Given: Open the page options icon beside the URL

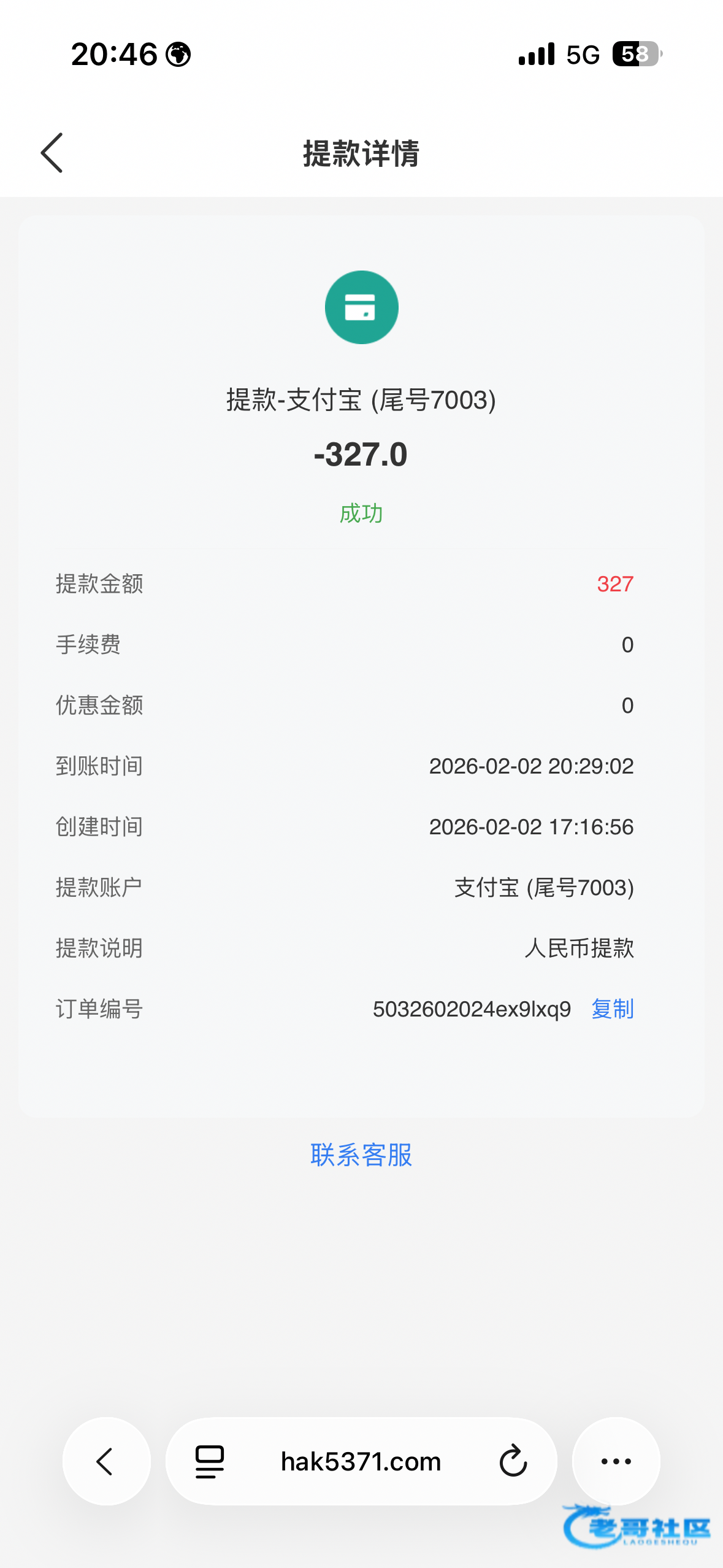Looking at the screenshot, I should coord(210,1461).
